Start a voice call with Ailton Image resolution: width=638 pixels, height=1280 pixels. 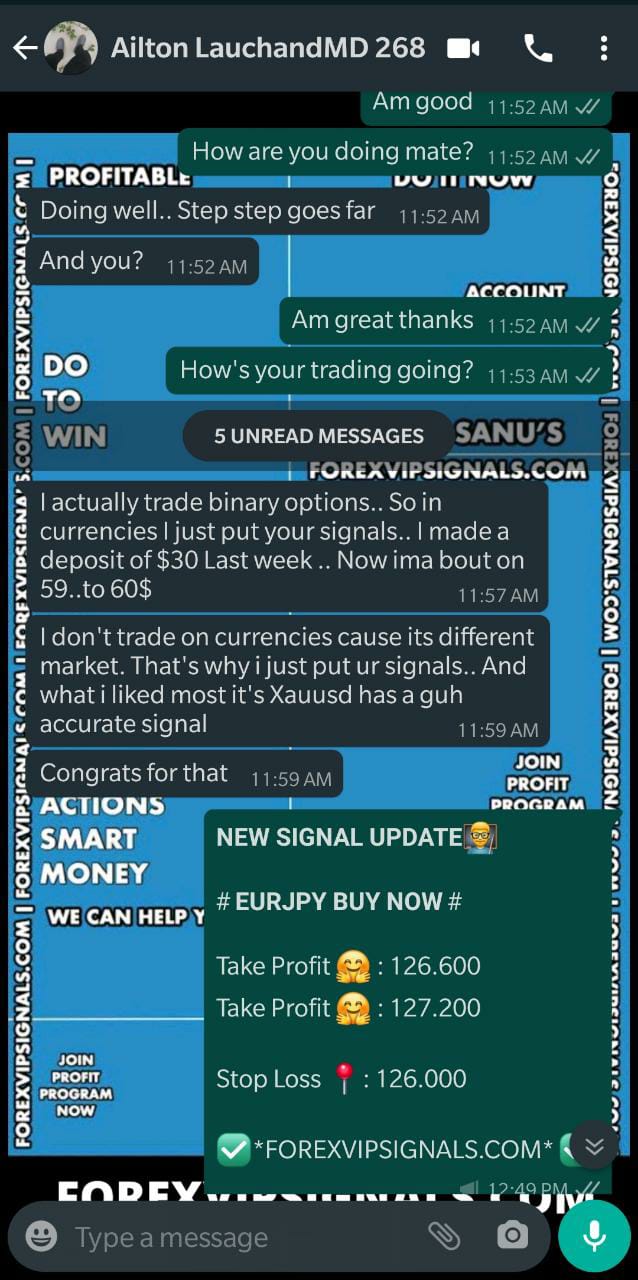coord(538,48)
